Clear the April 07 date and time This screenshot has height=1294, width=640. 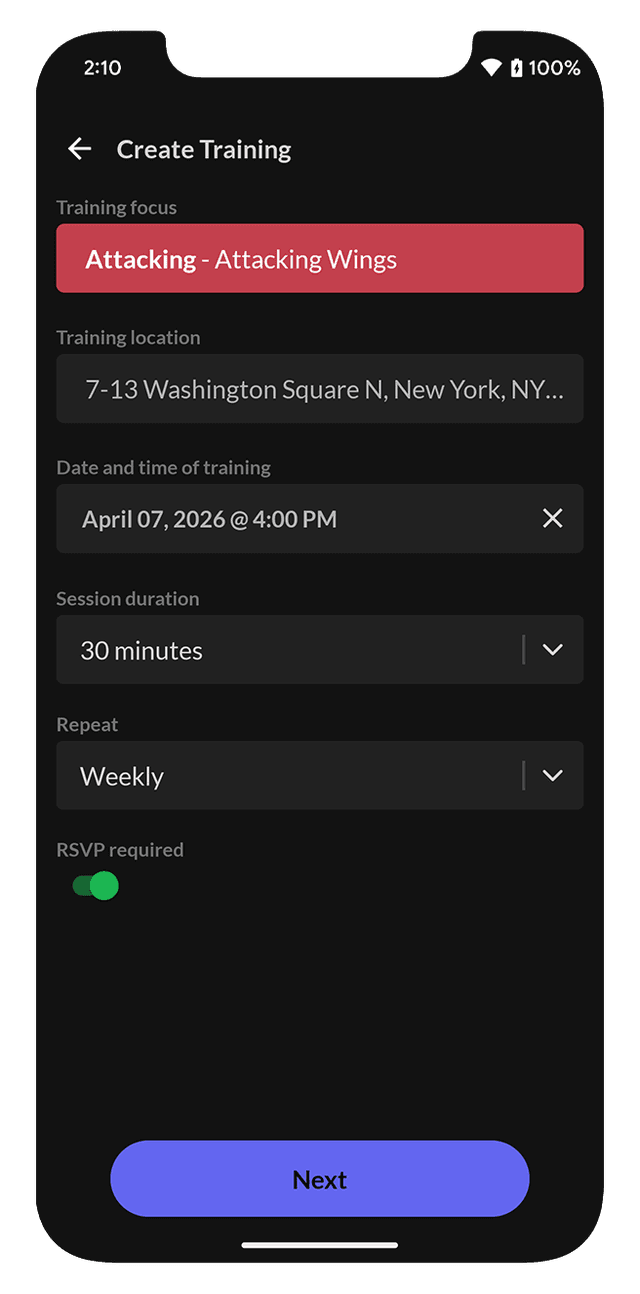[x=552, y=519]
